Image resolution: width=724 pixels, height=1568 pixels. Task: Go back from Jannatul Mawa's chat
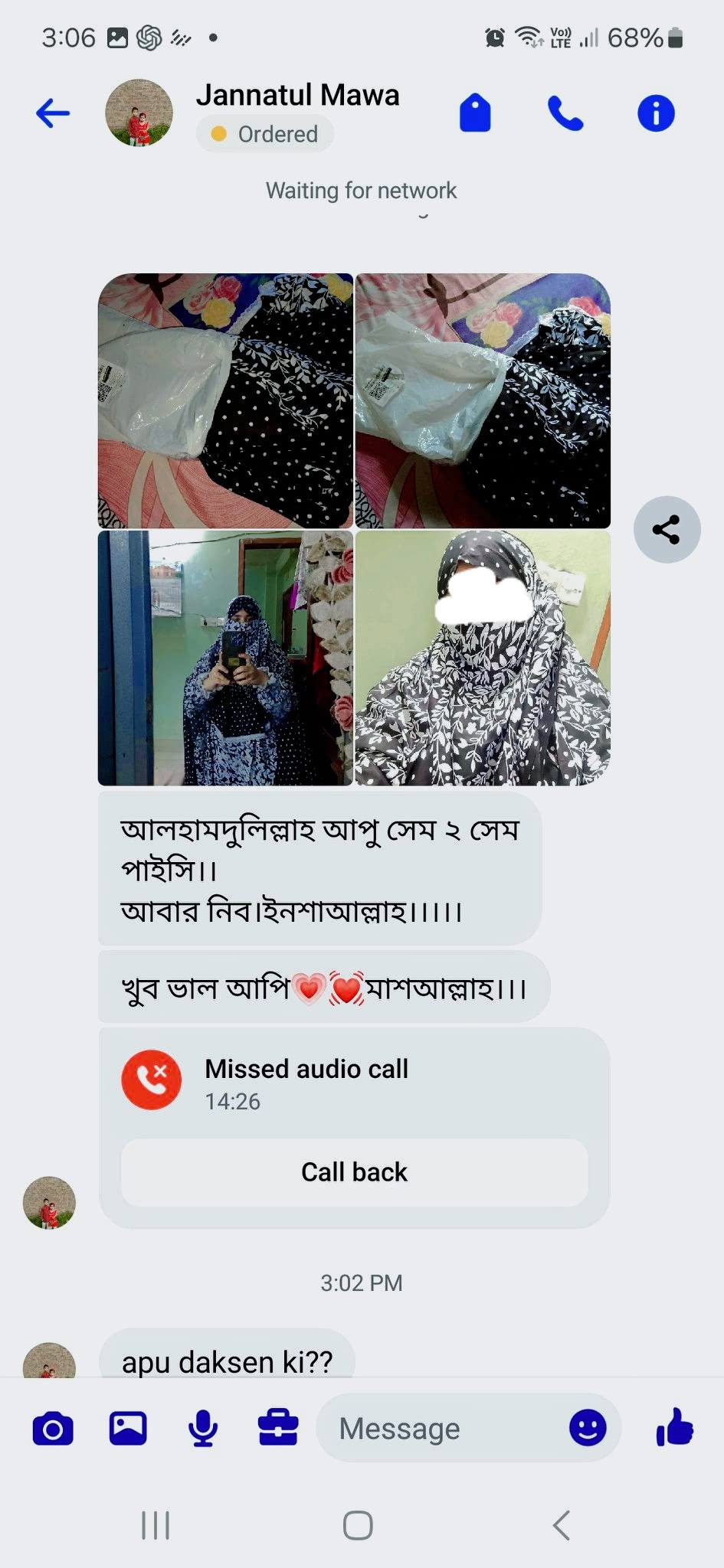tap(53, 113)
